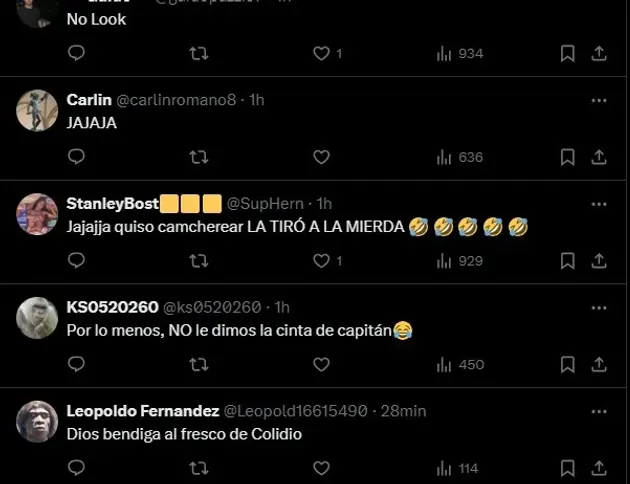Bookmark StanleyBost's tweet
The height and width of the screenshot is (484, 630).
tap(567, 261)
